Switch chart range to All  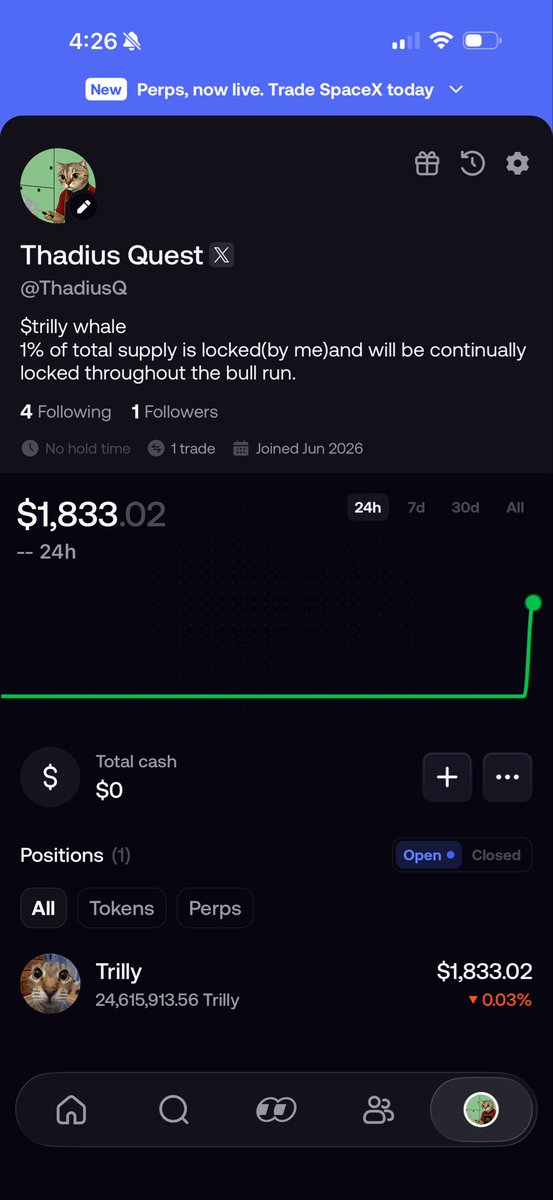click(x=515, y=508)
